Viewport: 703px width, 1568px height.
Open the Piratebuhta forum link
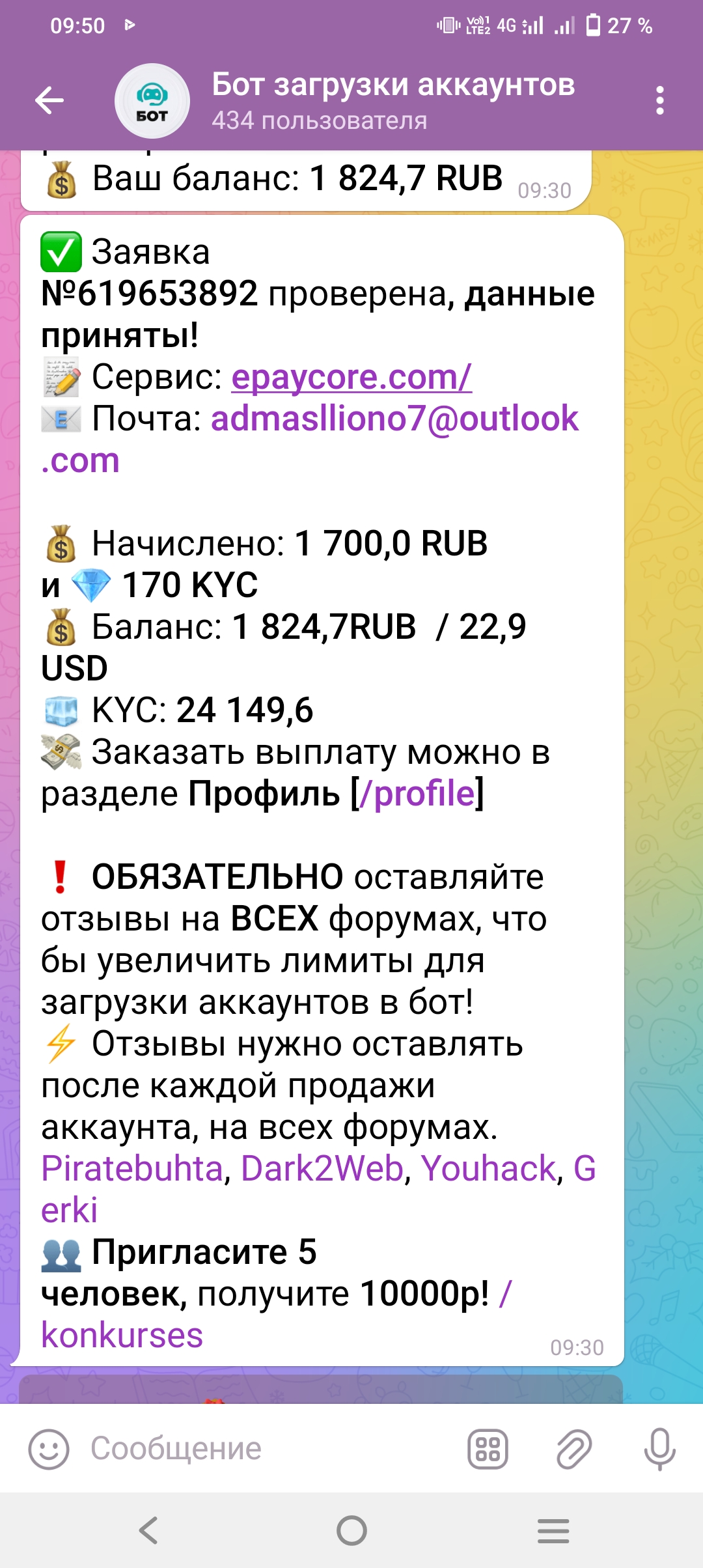pyautogui.click(x=132, y=1169)
